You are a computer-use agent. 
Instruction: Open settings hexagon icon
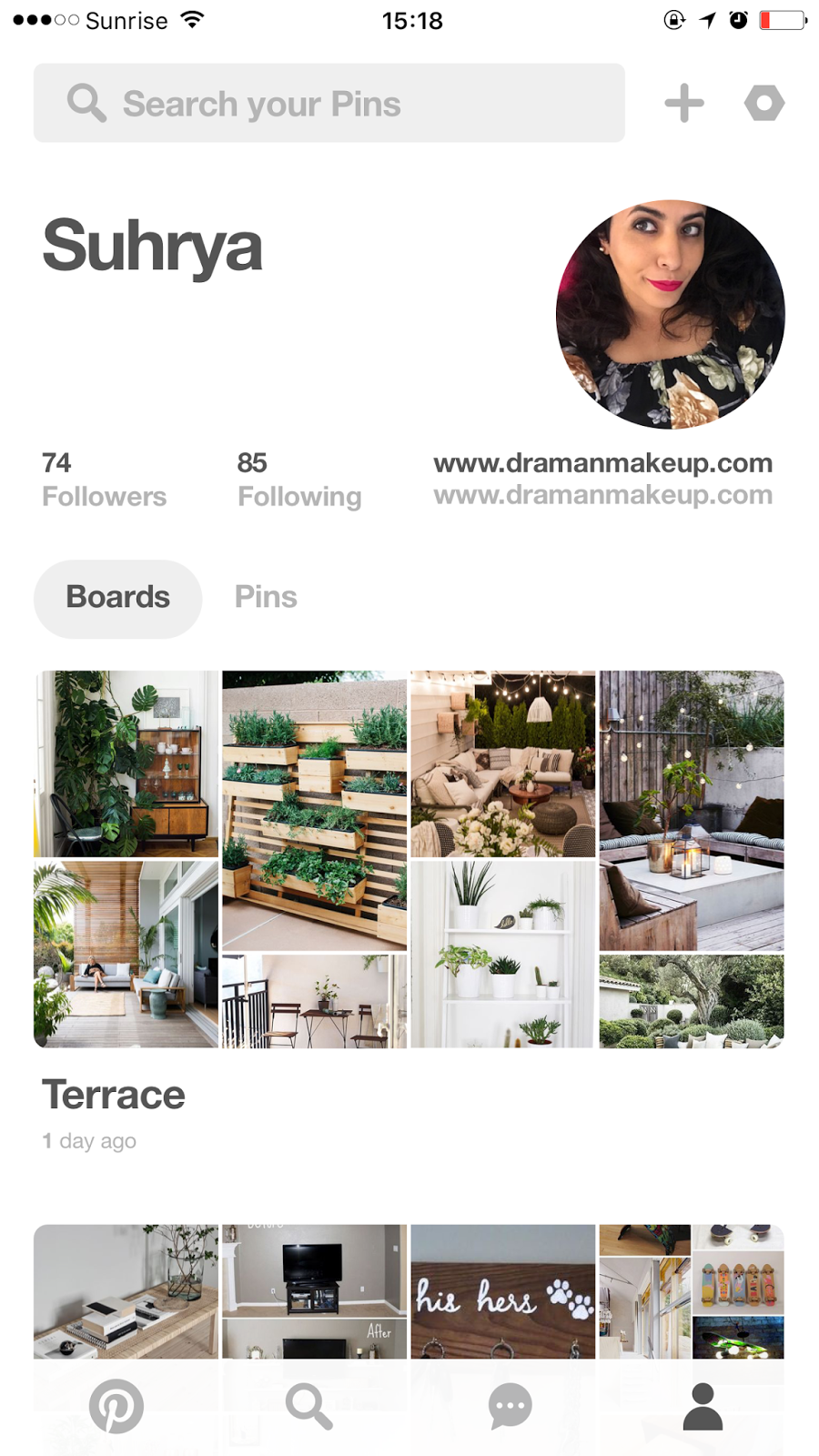pyautogui.click(x=764, y=103)
